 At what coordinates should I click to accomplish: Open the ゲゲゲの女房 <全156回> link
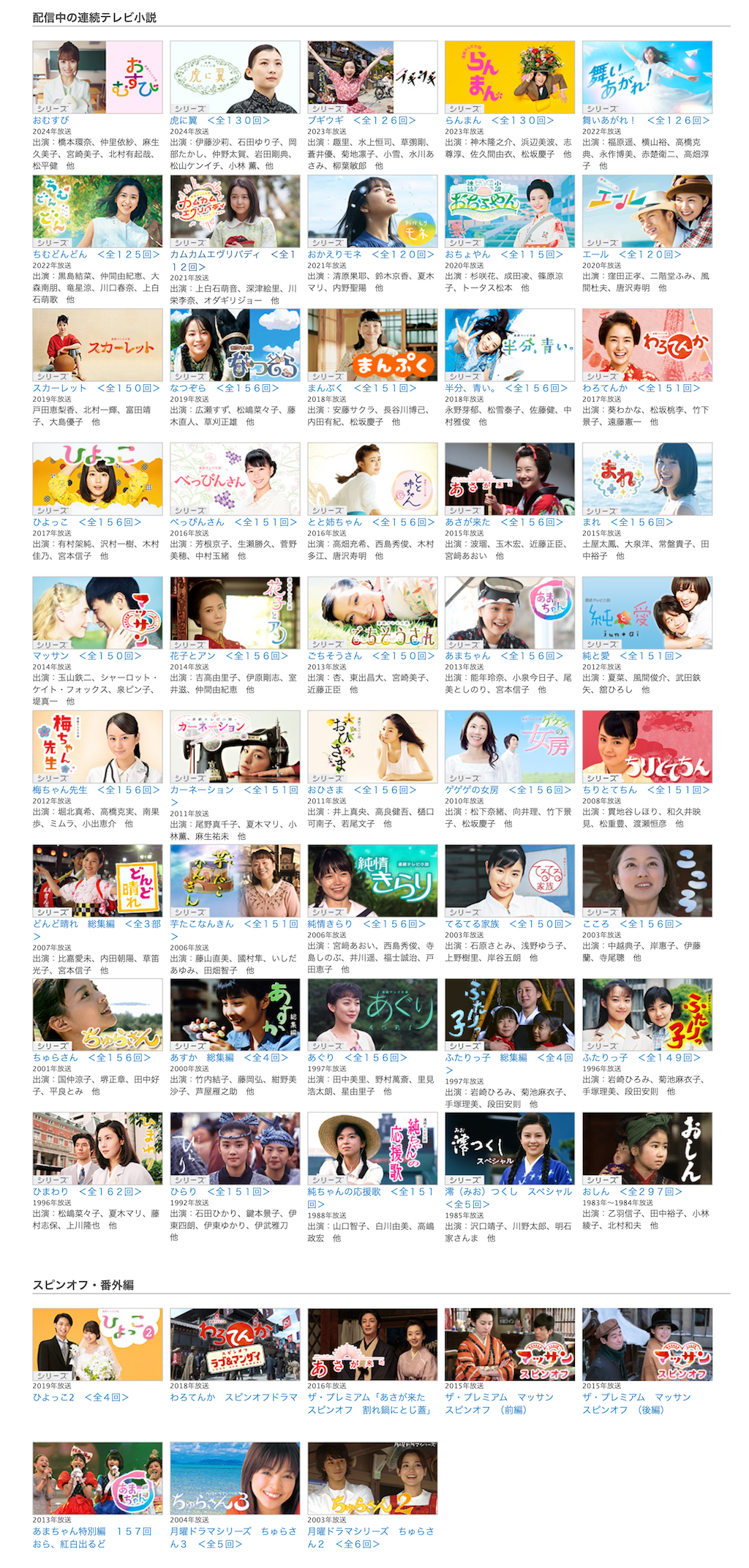508,789
